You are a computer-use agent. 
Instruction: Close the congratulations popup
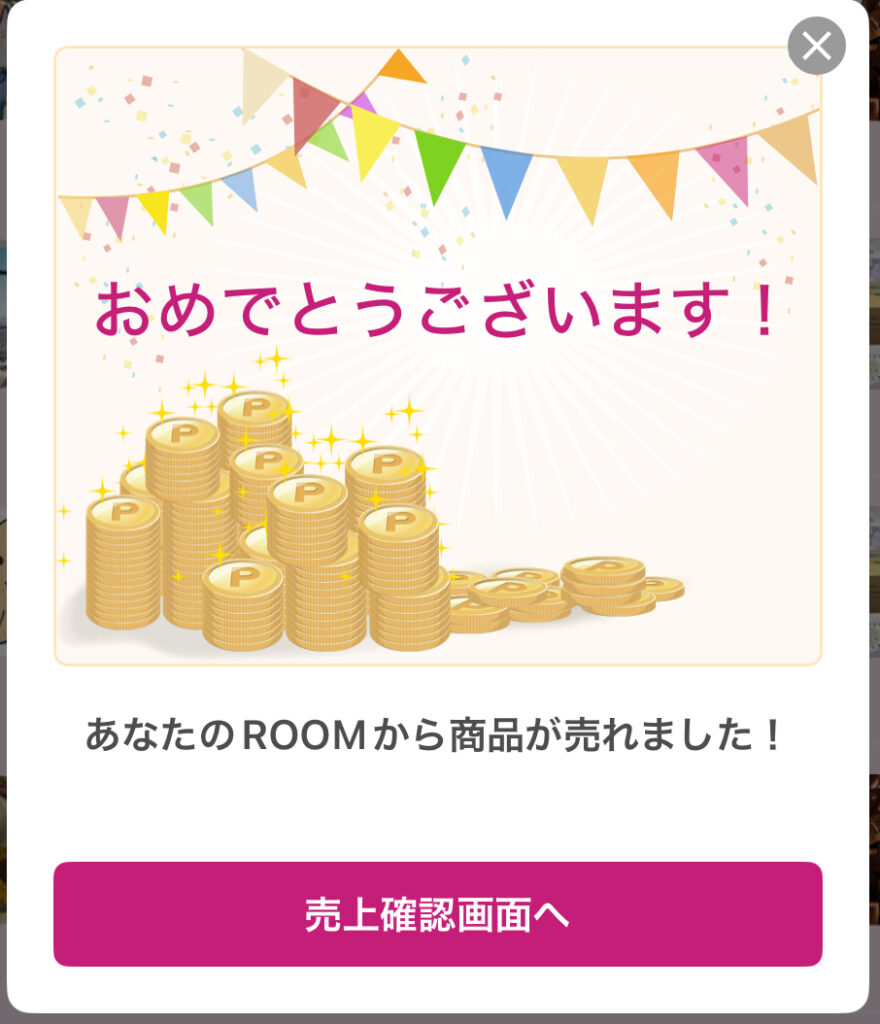(816, 46)
